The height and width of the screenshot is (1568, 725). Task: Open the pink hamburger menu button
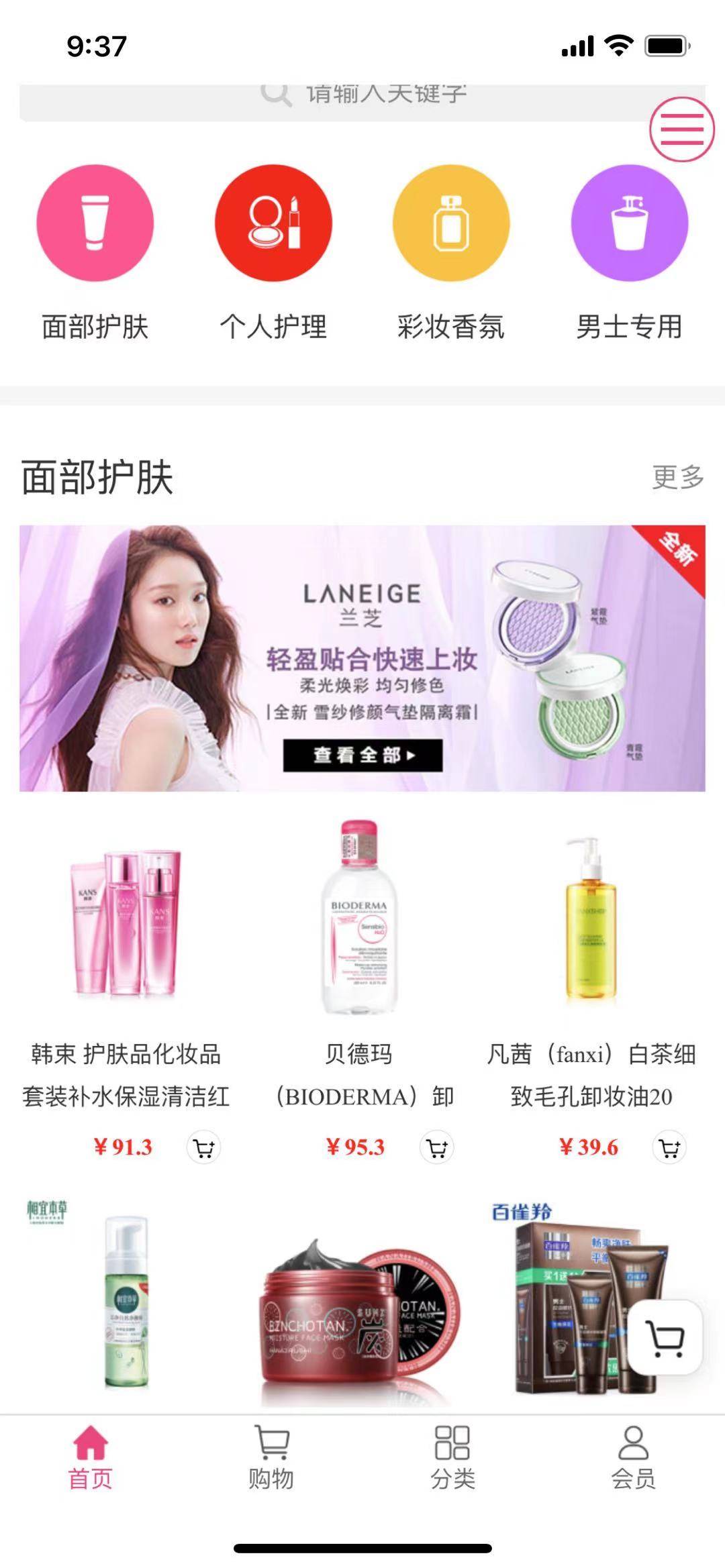(x=681, y=129)
